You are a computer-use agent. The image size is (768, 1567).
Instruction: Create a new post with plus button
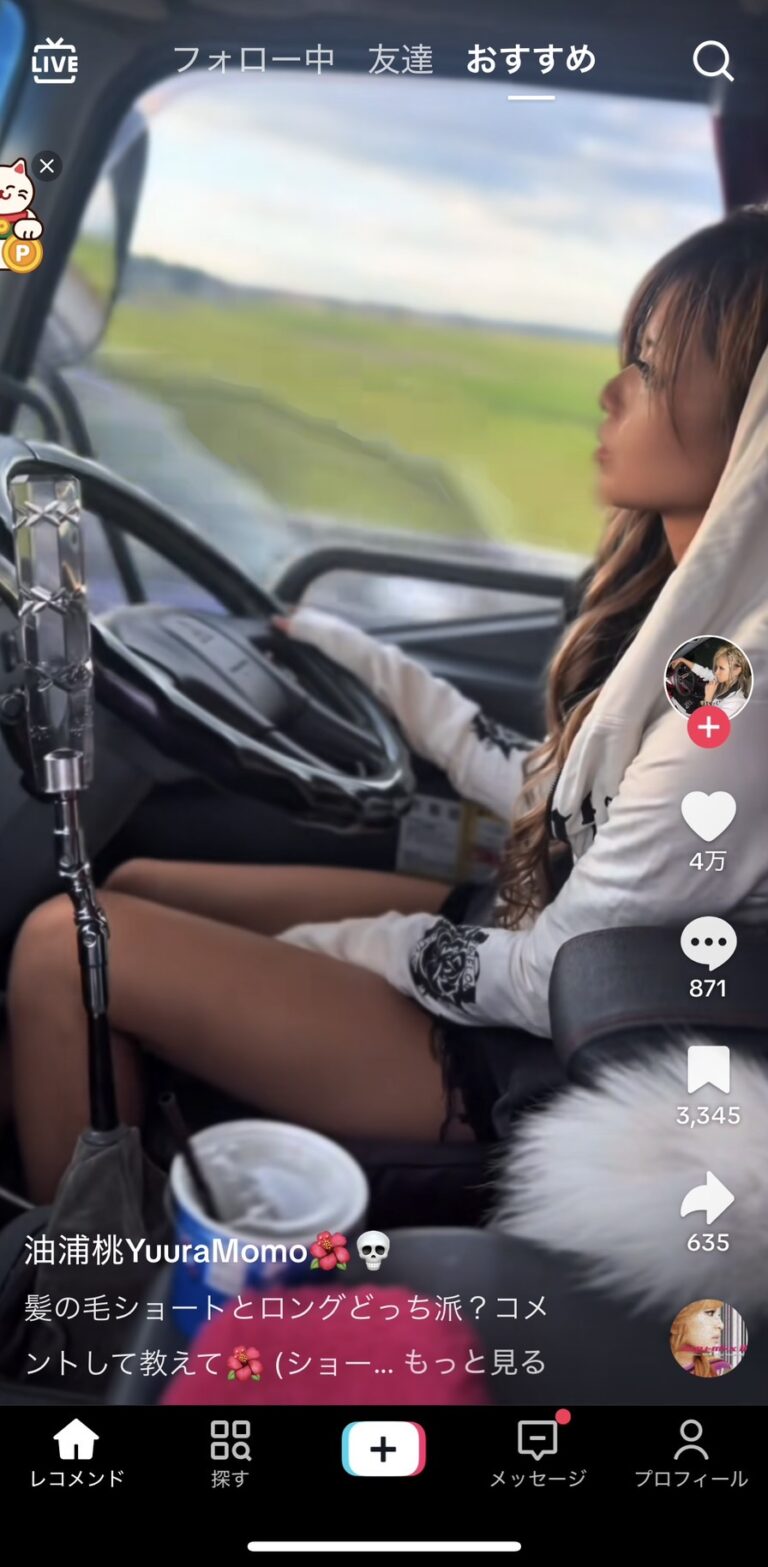[x=384, y=1449]
